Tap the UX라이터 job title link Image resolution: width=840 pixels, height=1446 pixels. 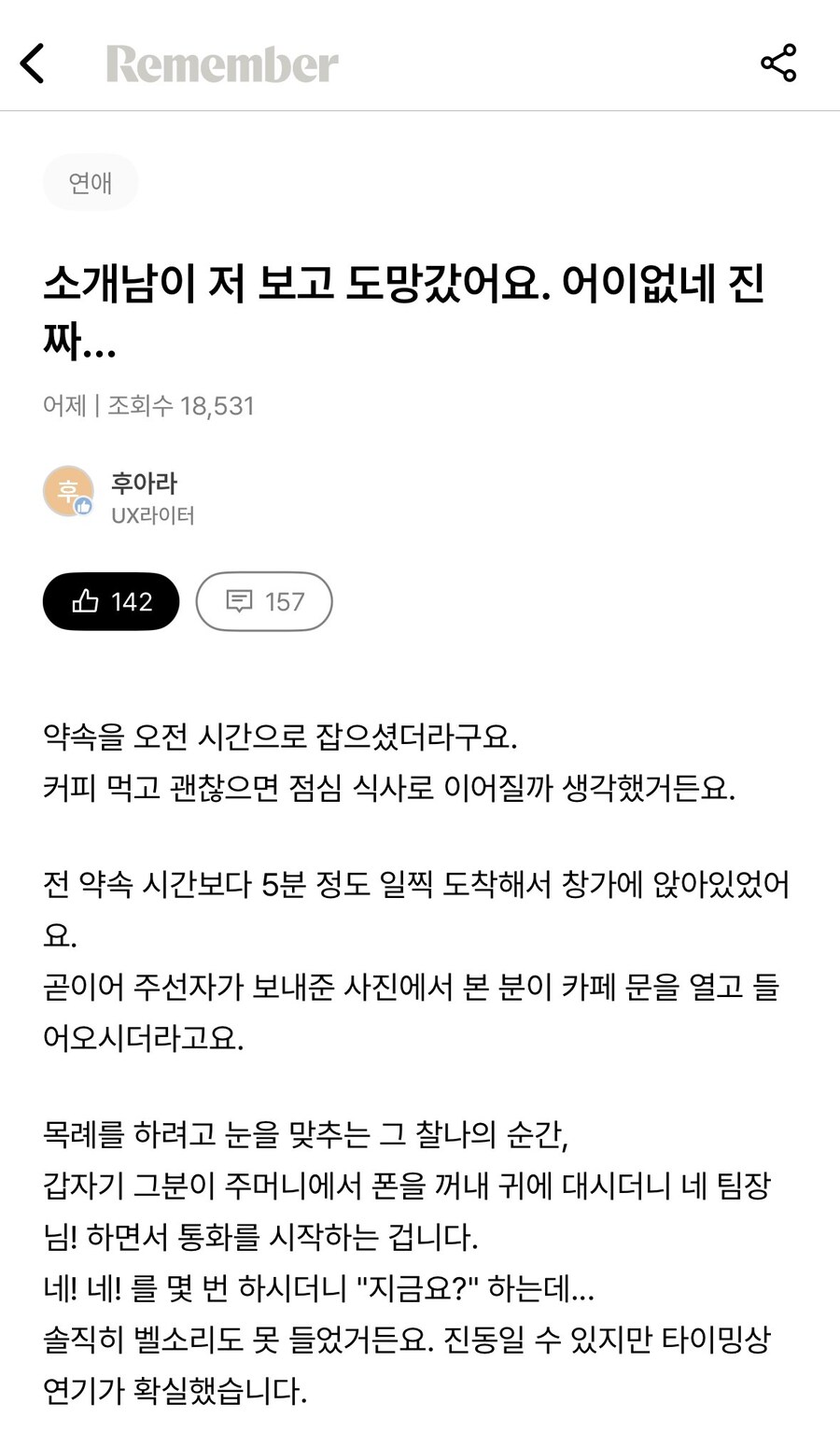pyautogui.click(x=151, y=514)
